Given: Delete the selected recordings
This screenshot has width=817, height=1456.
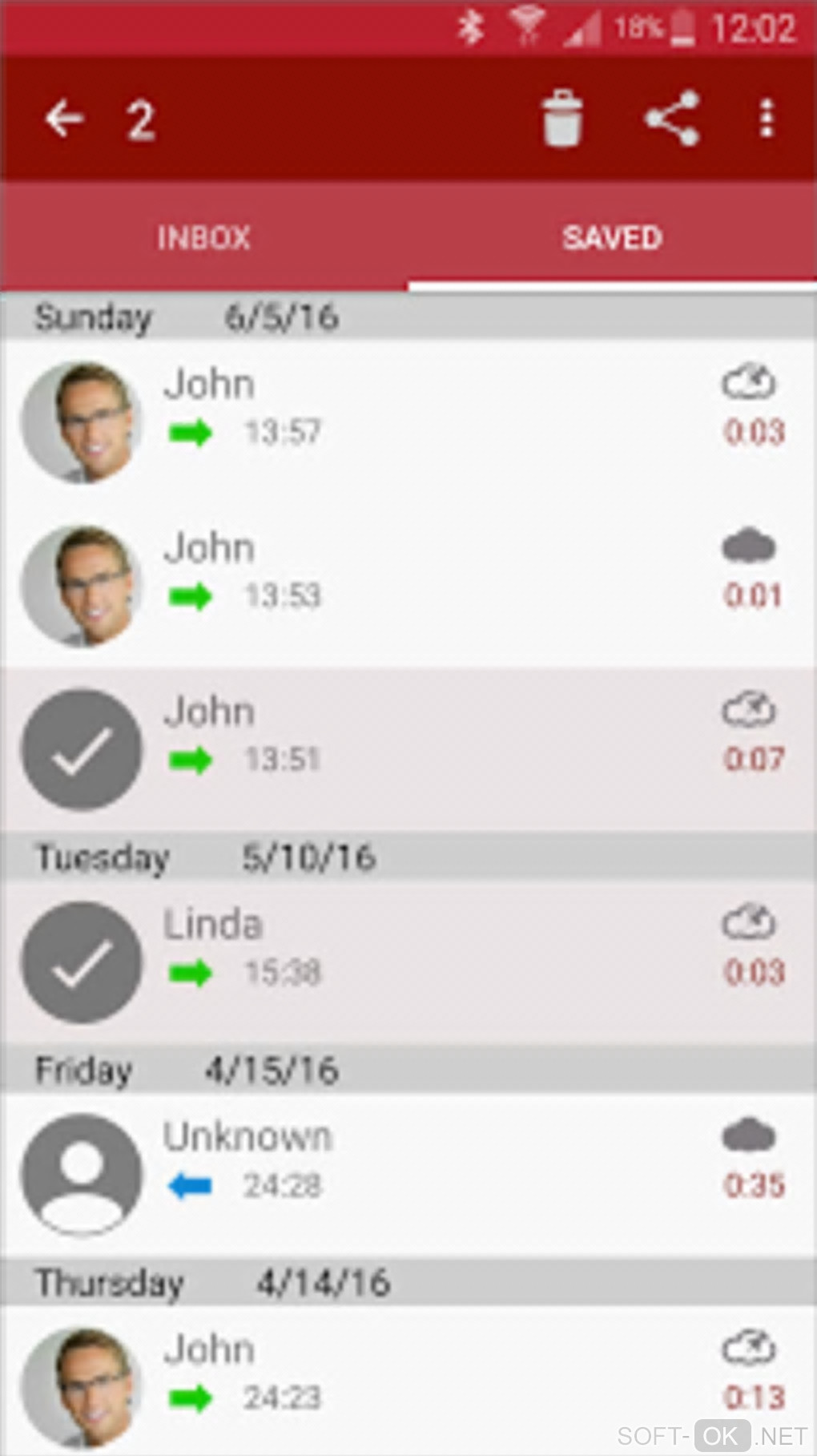Looking at the screenshot, I should pyautogui.click(x=561, y=119).
